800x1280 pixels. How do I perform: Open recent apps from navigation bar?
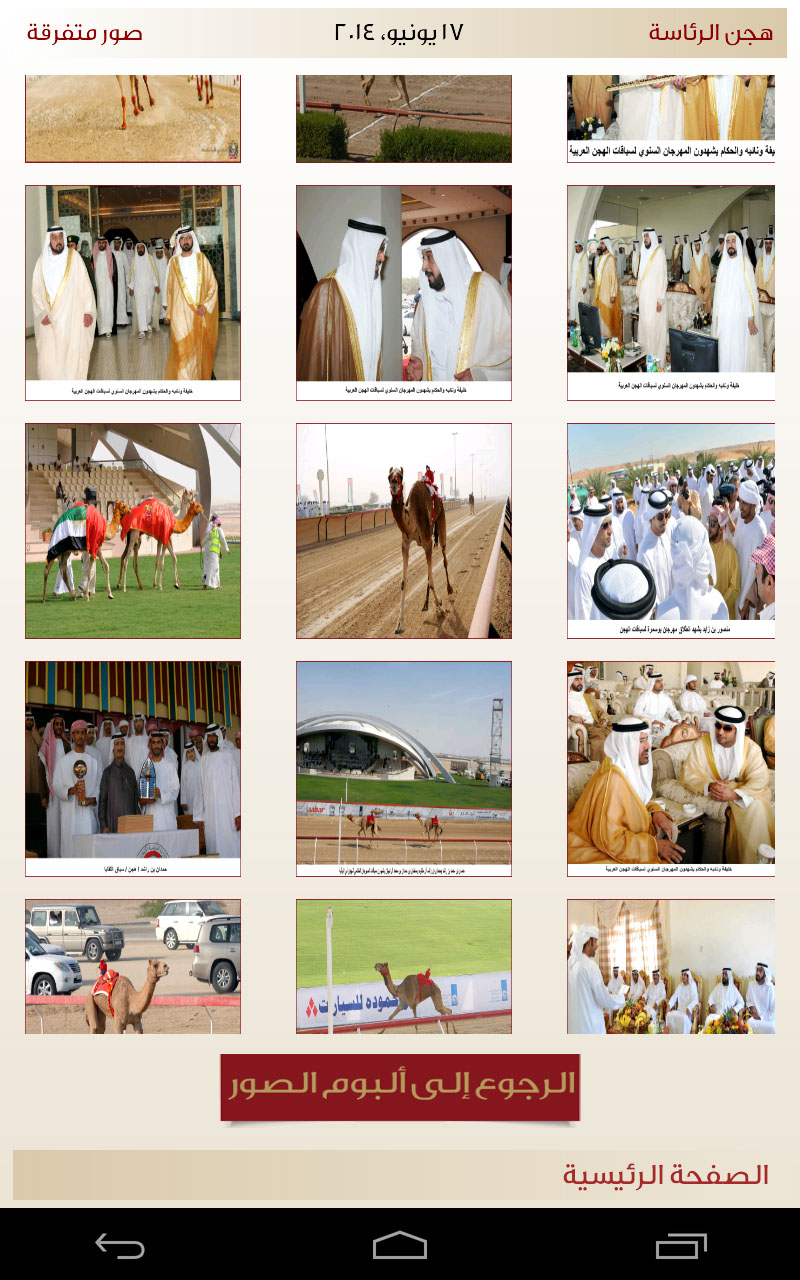[x=681, y=1245]
